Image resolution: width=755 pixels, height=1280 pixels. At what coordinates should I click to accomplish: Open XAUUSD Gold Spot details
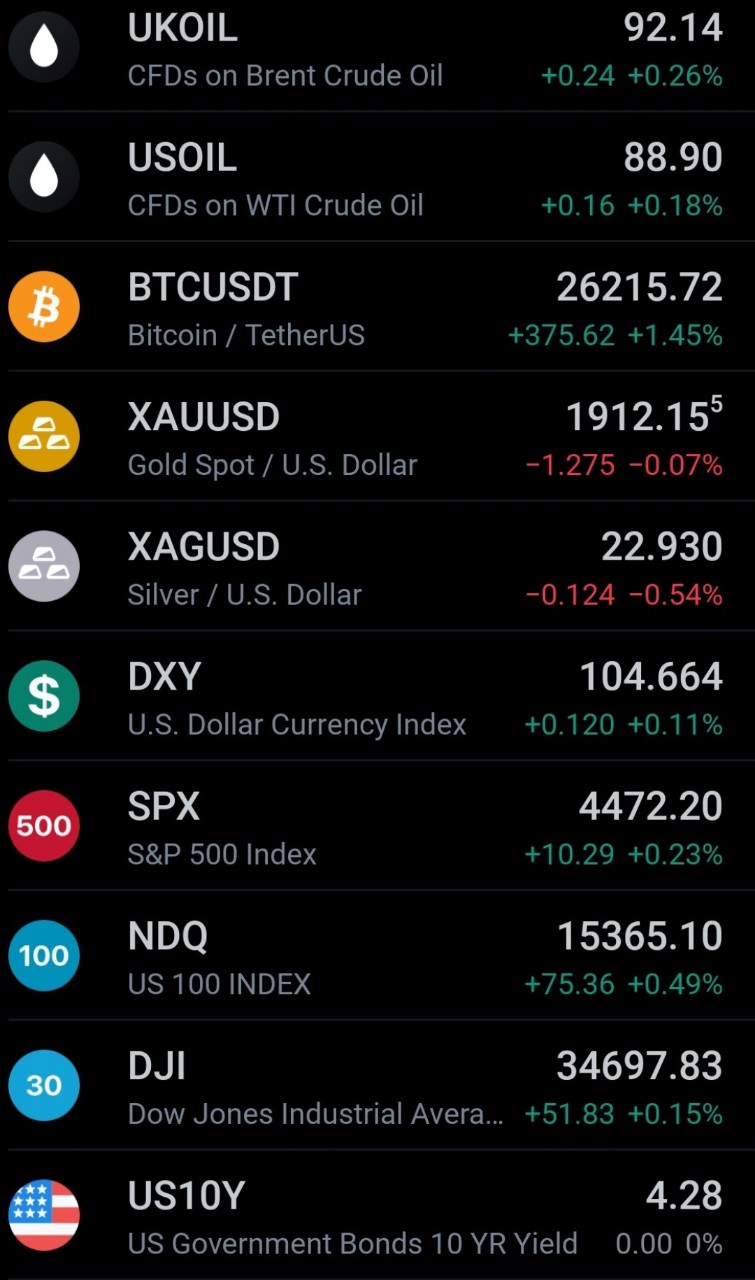[x=377, y=439]
